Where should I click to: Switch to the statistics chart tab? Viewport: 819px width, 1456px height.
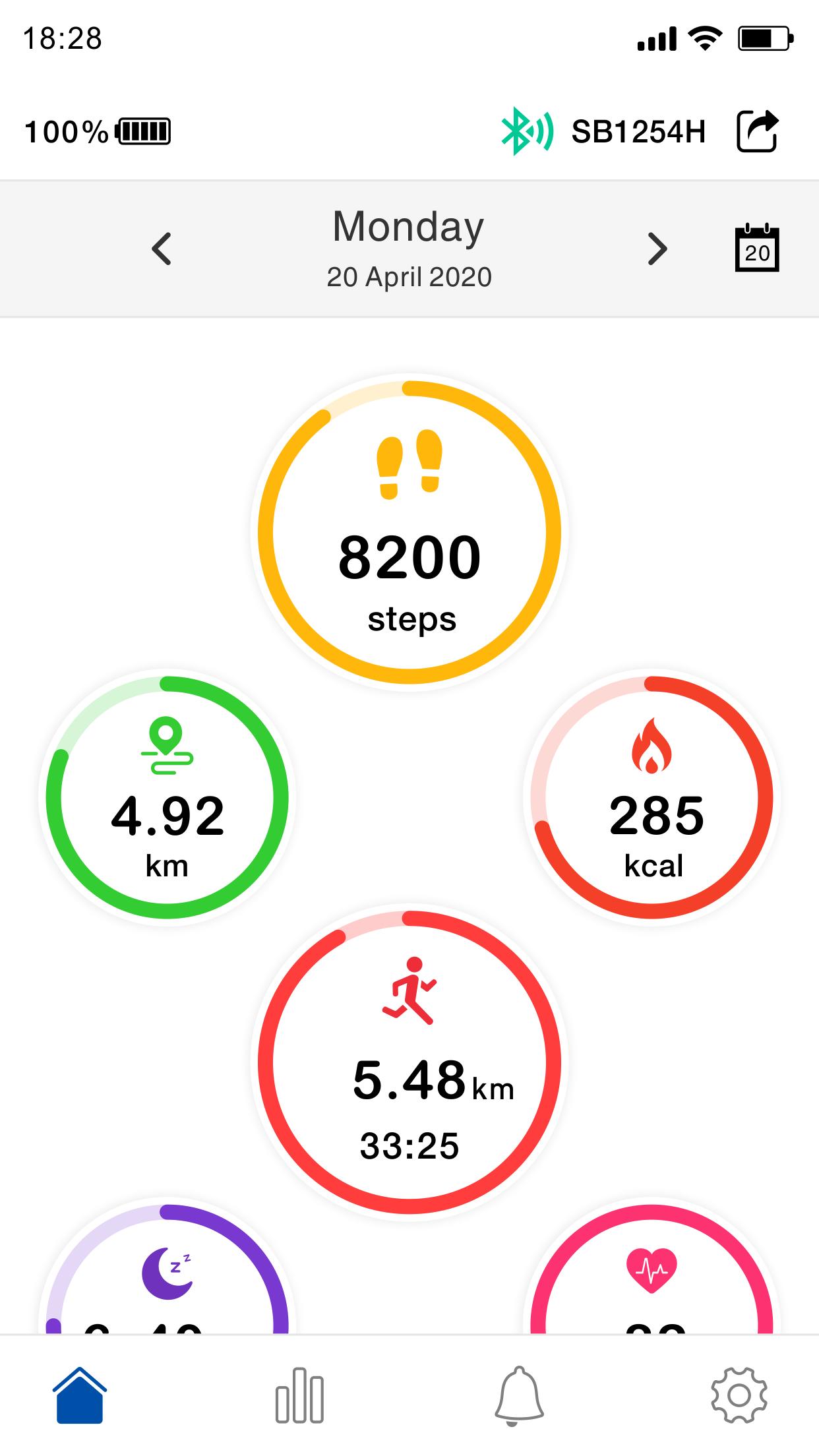[x=299, y=1395]
